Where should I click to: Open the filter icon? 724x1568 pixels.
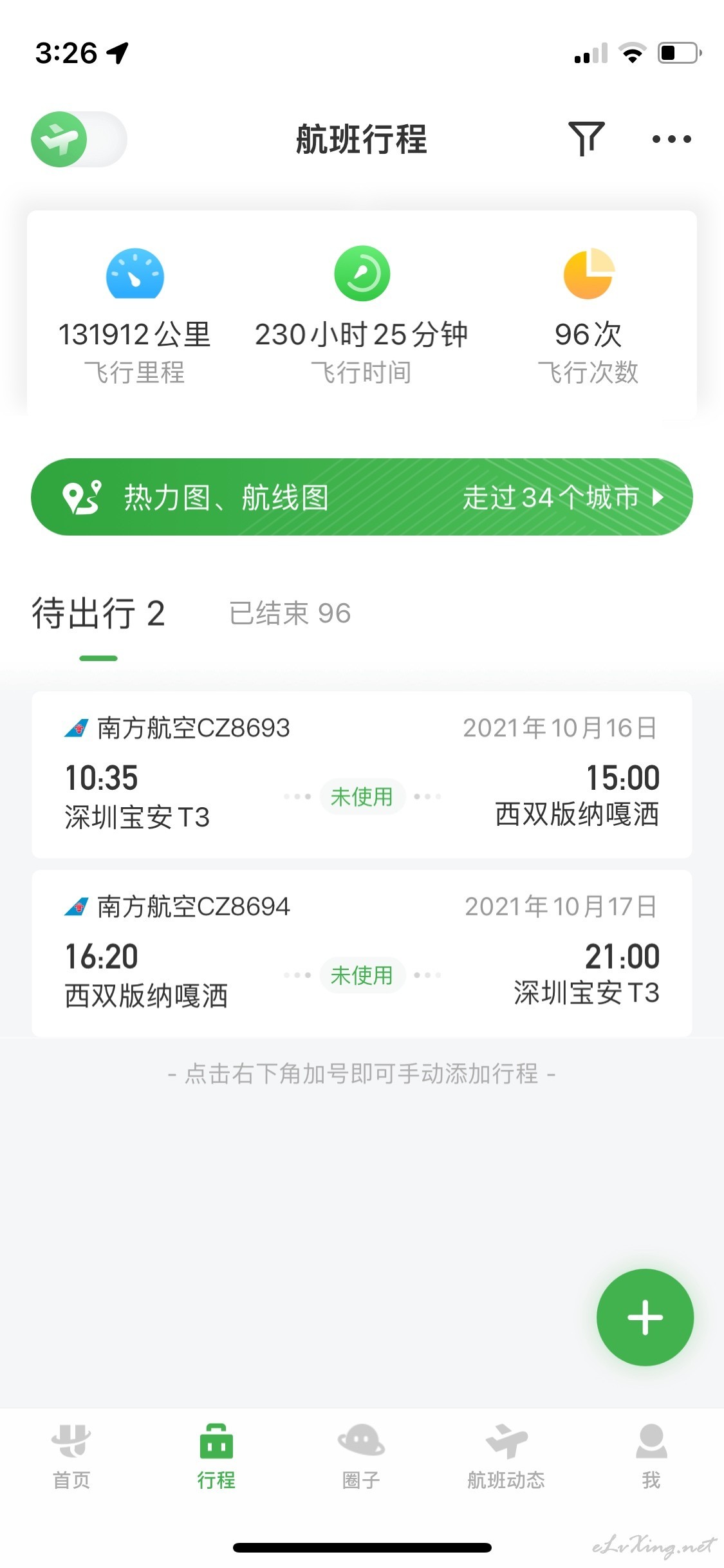(586, 138)
